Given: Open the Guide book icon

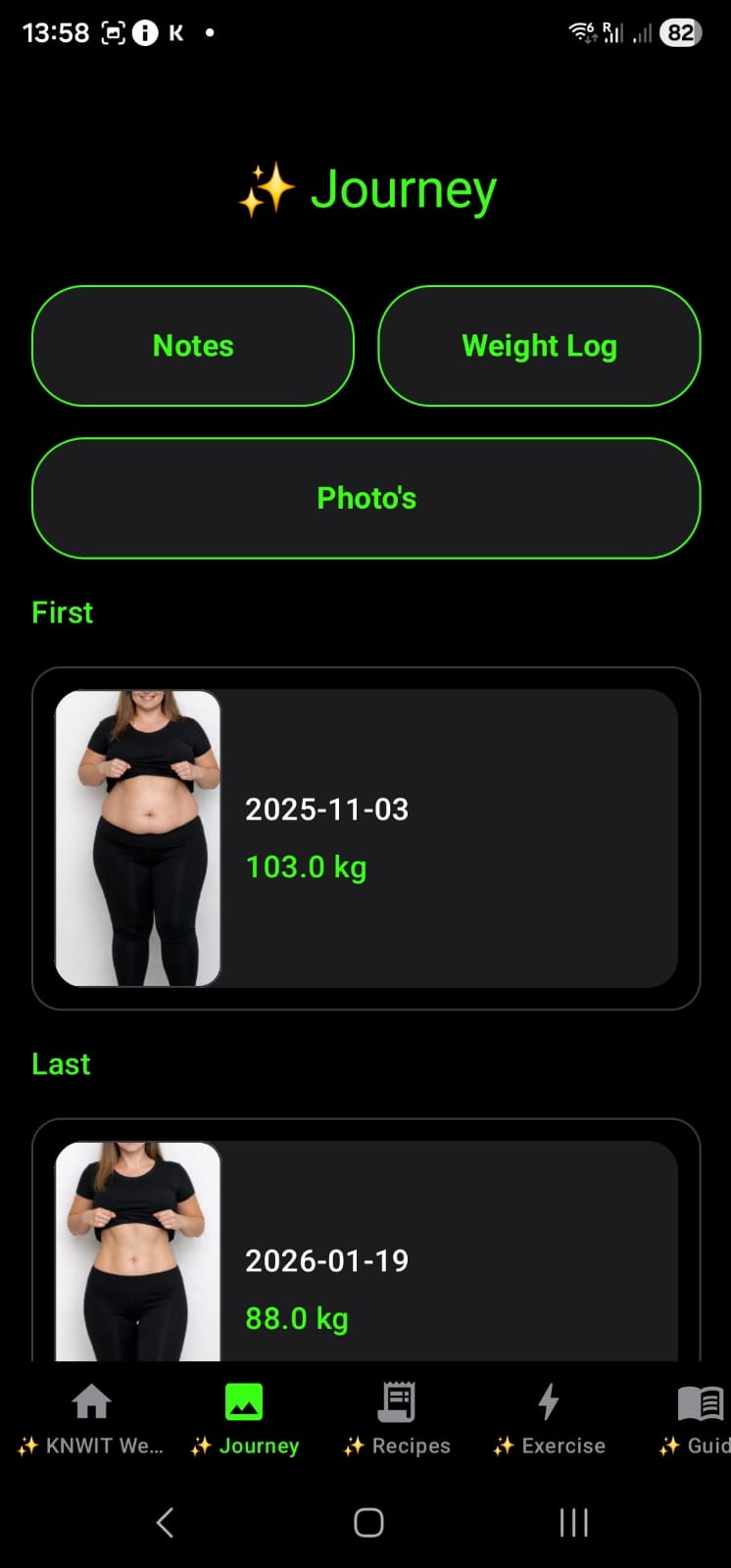Looking at the screenshot, I should [700, 1402].
